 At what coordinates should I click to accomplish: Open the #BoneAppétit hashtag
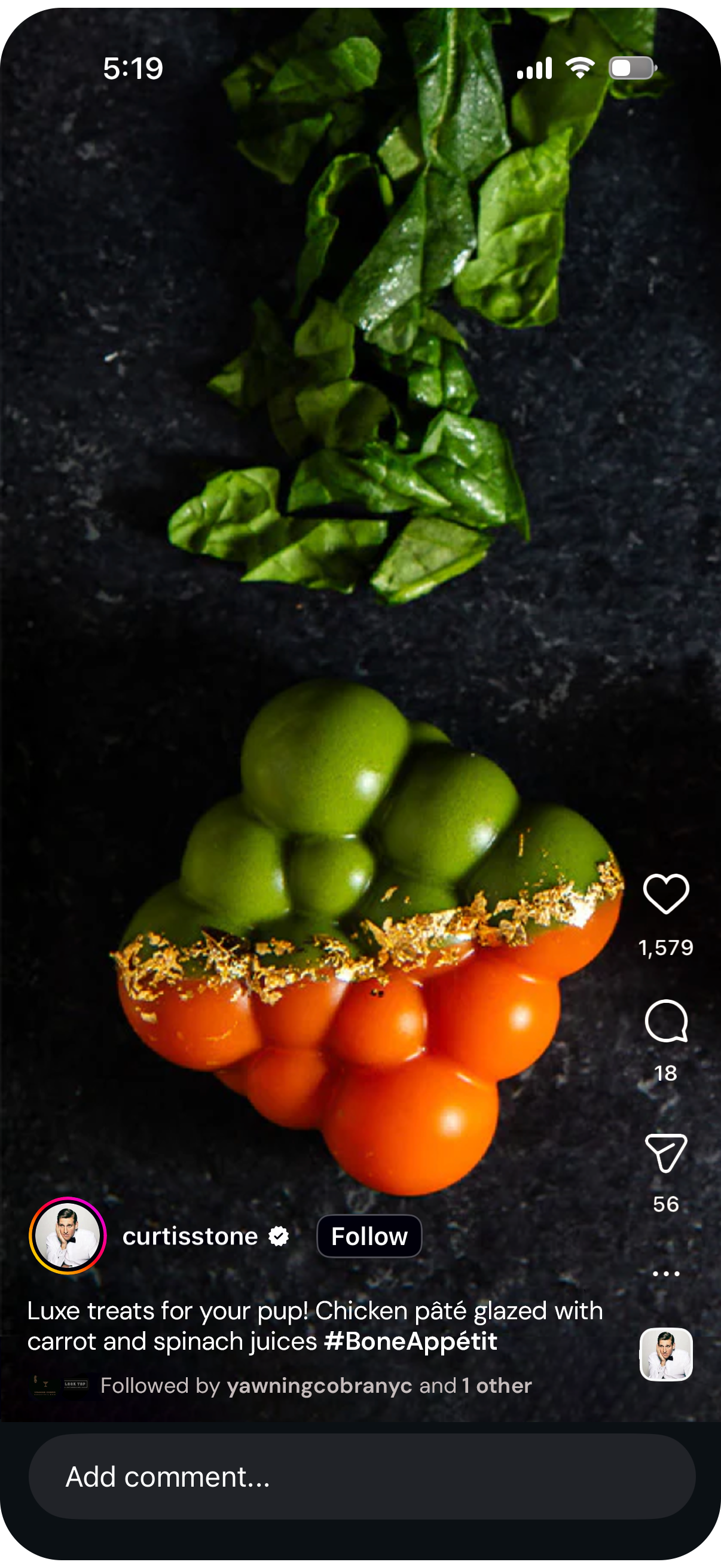pyautogui.click(x=411, y=1341)
